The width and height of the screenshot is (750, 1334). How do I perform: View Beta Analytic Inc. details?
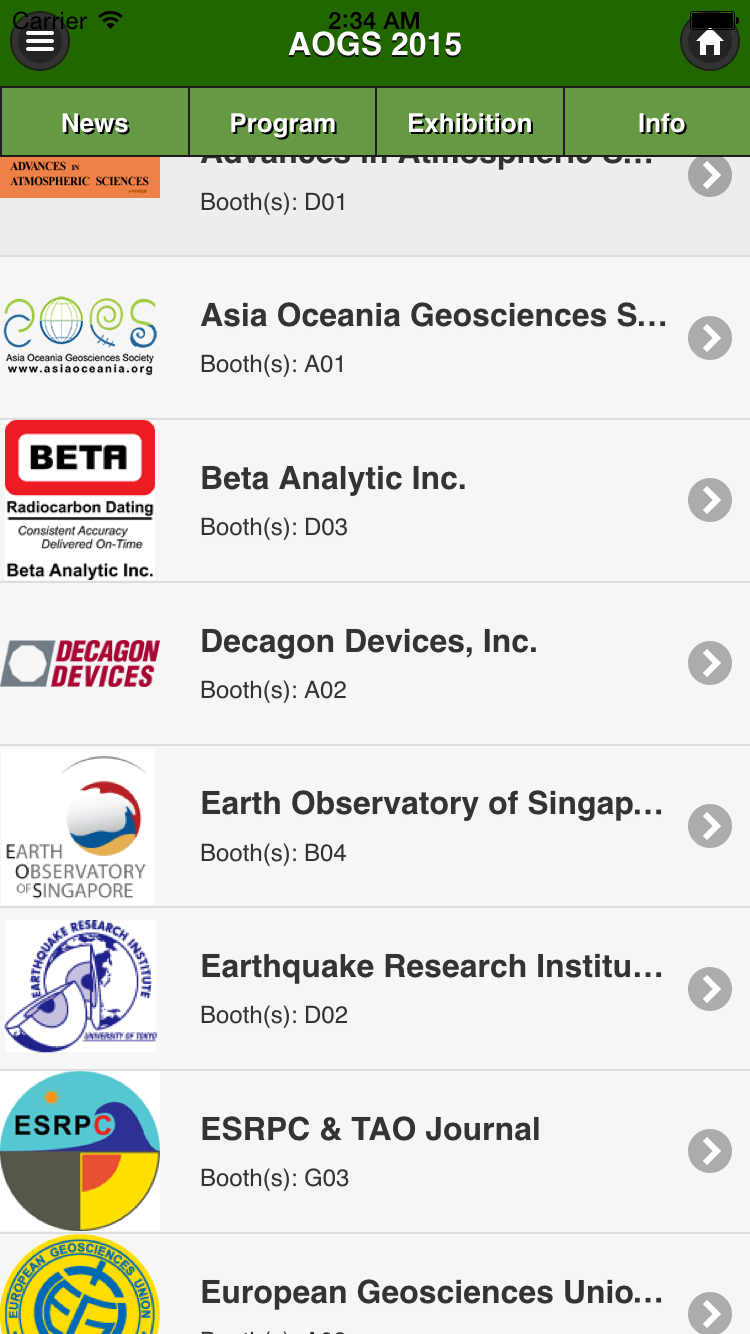coord(375,501)
